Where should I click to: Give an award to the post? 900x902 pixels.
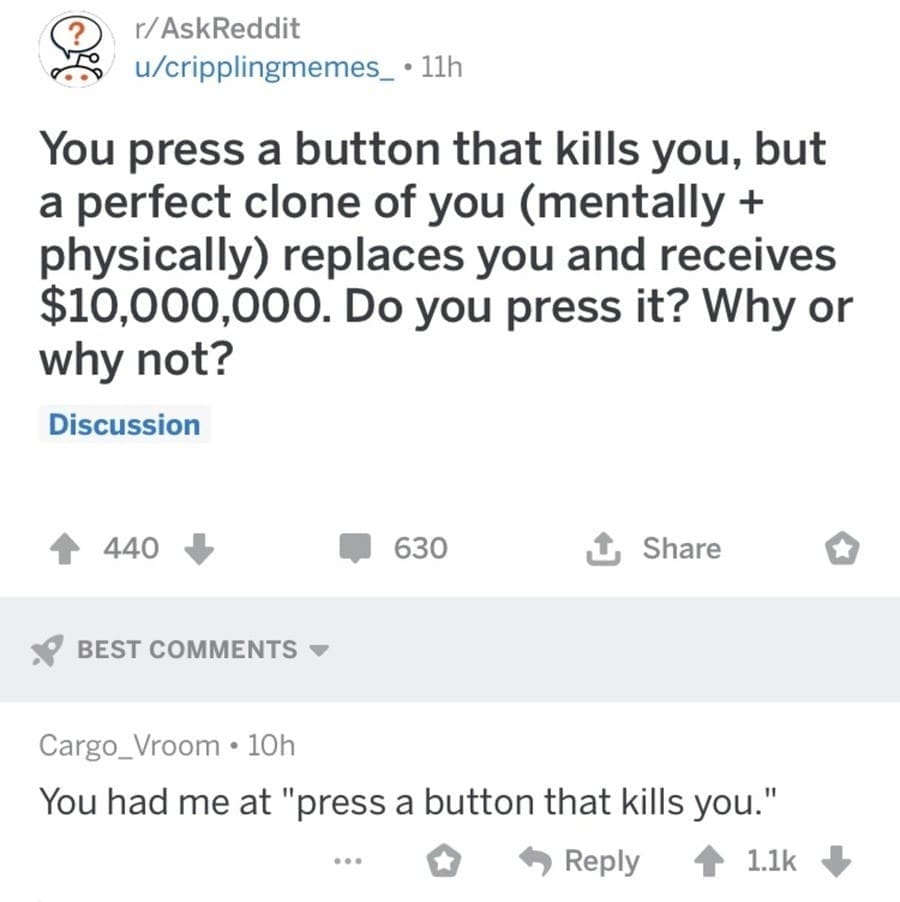click(840, 548)
